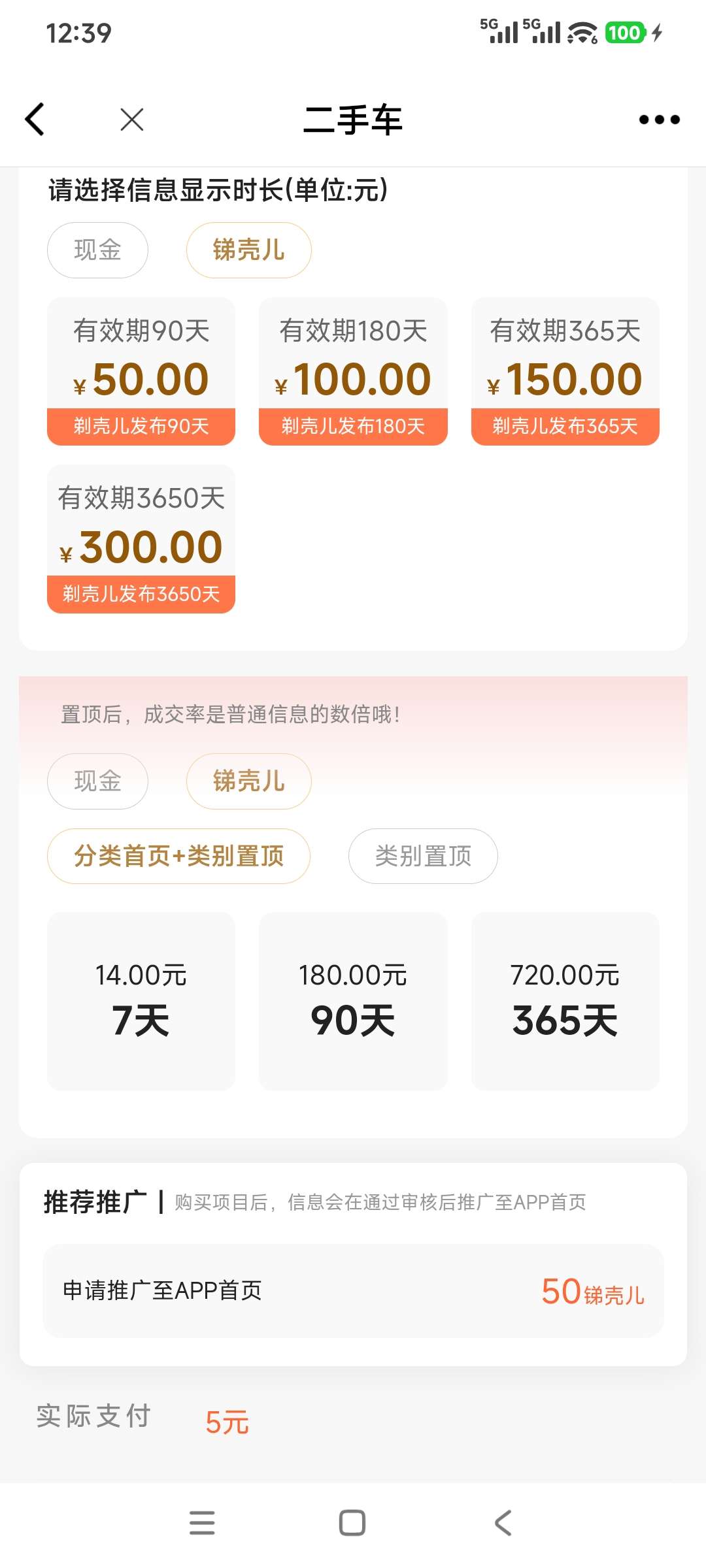Select 现金 payment for display duration
This screenshot has height=1568, width=706.
tap(97, 250)
